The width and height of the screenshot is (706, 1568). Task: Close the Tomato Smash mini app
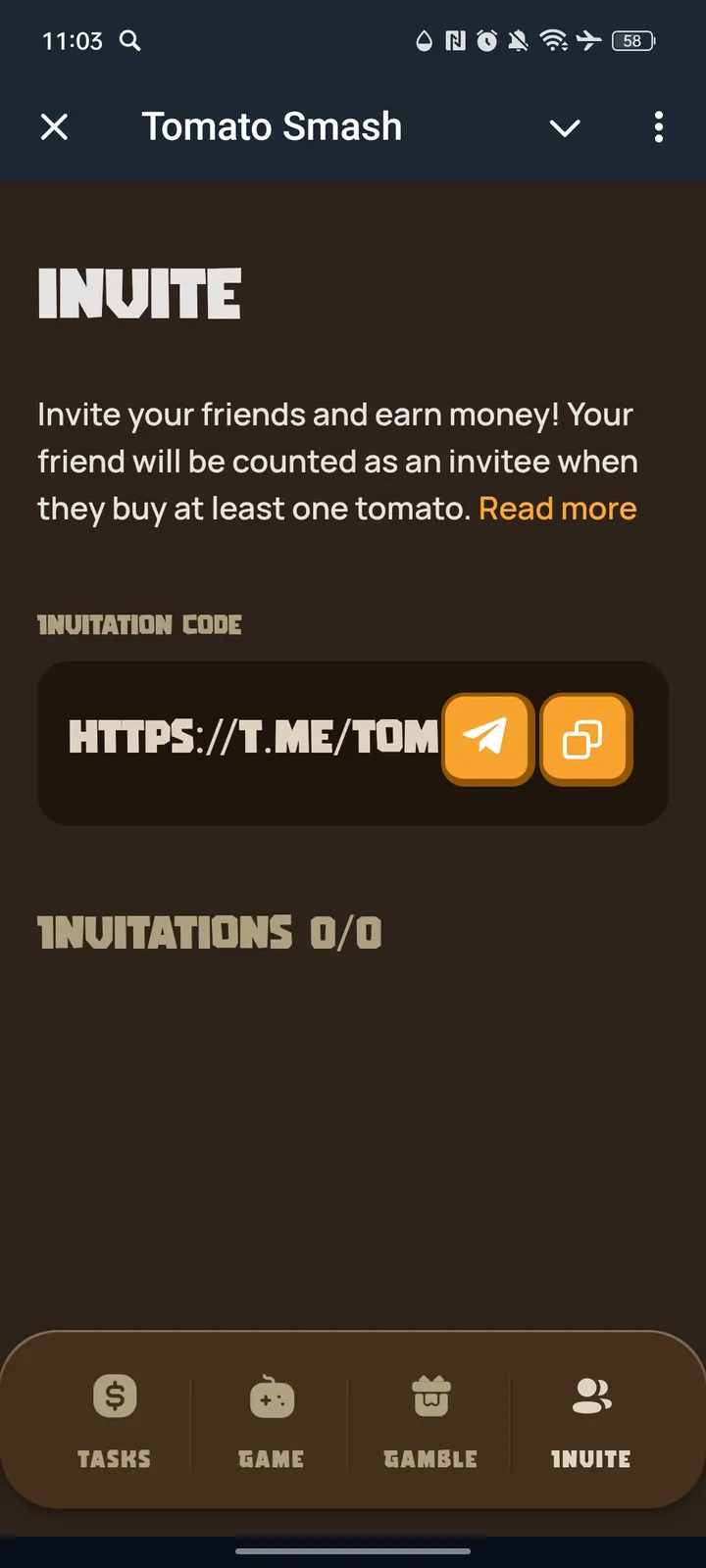(55, 126)
